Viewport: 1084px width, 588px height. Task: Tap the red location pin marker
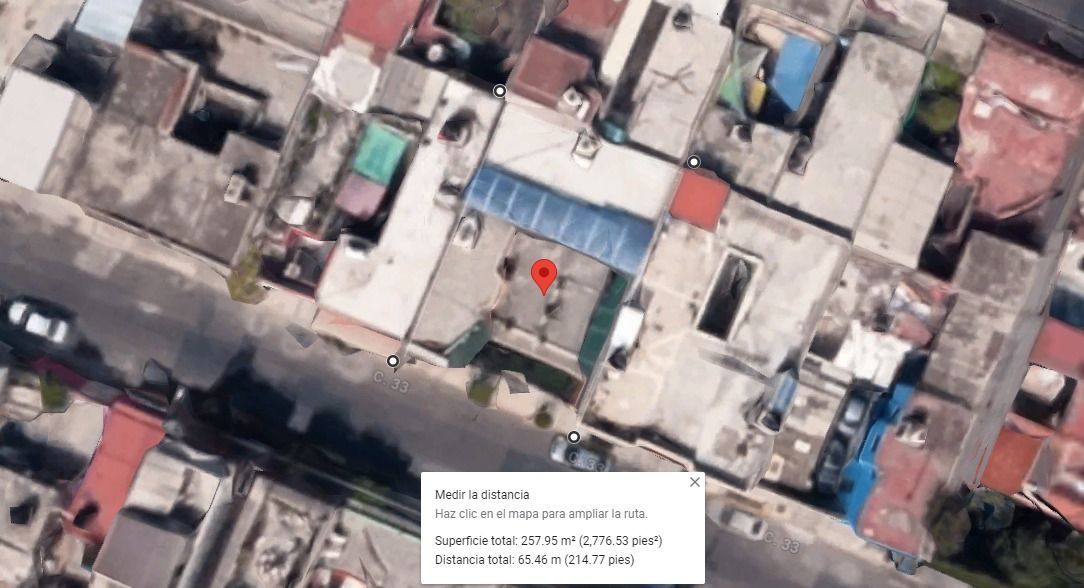(544, 276)
